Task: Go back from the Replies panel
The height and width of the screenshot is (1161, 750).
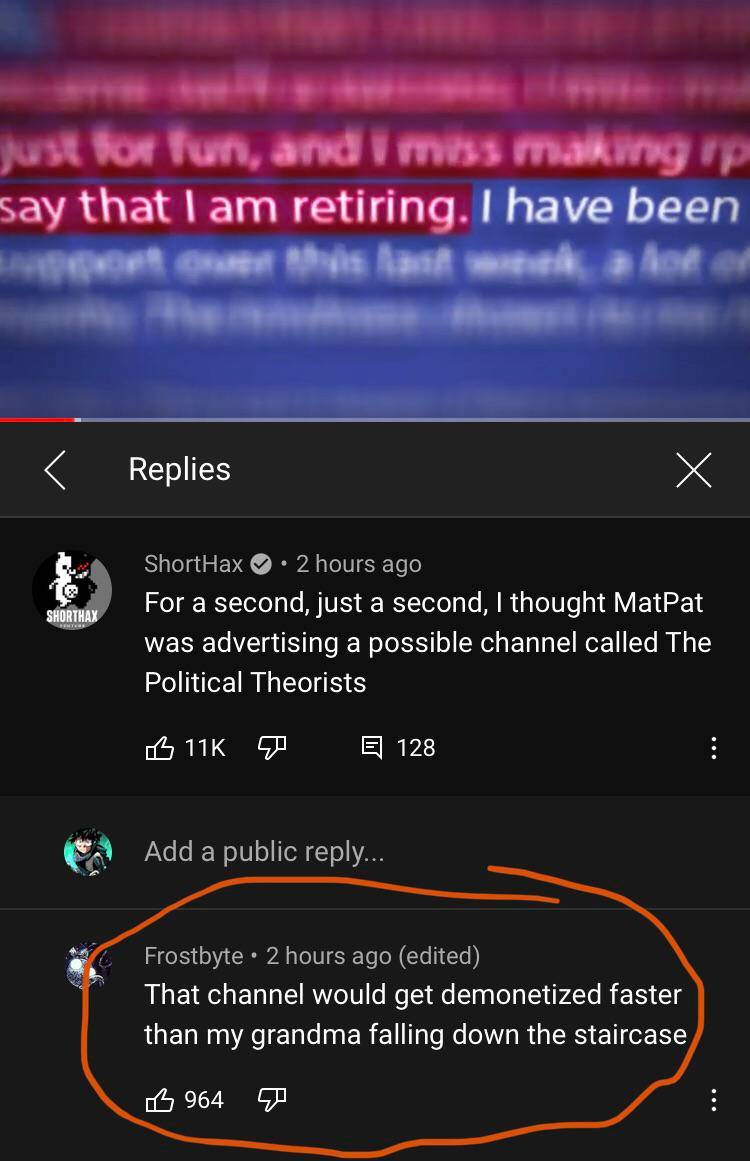Action: (55, 470)
